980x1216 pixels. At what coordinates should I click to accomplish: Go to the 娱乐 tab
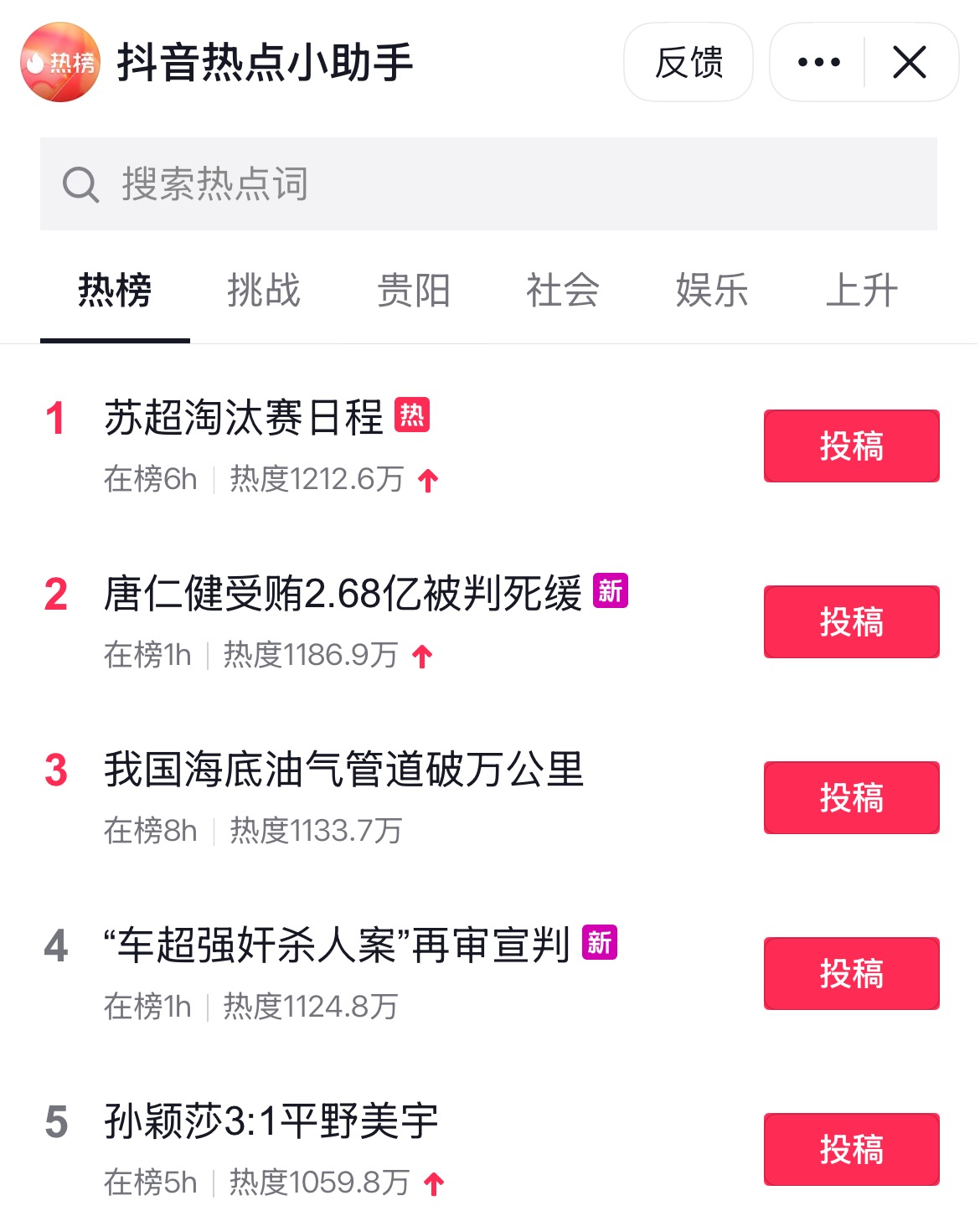pyautogui.click(x=712, y=291)
